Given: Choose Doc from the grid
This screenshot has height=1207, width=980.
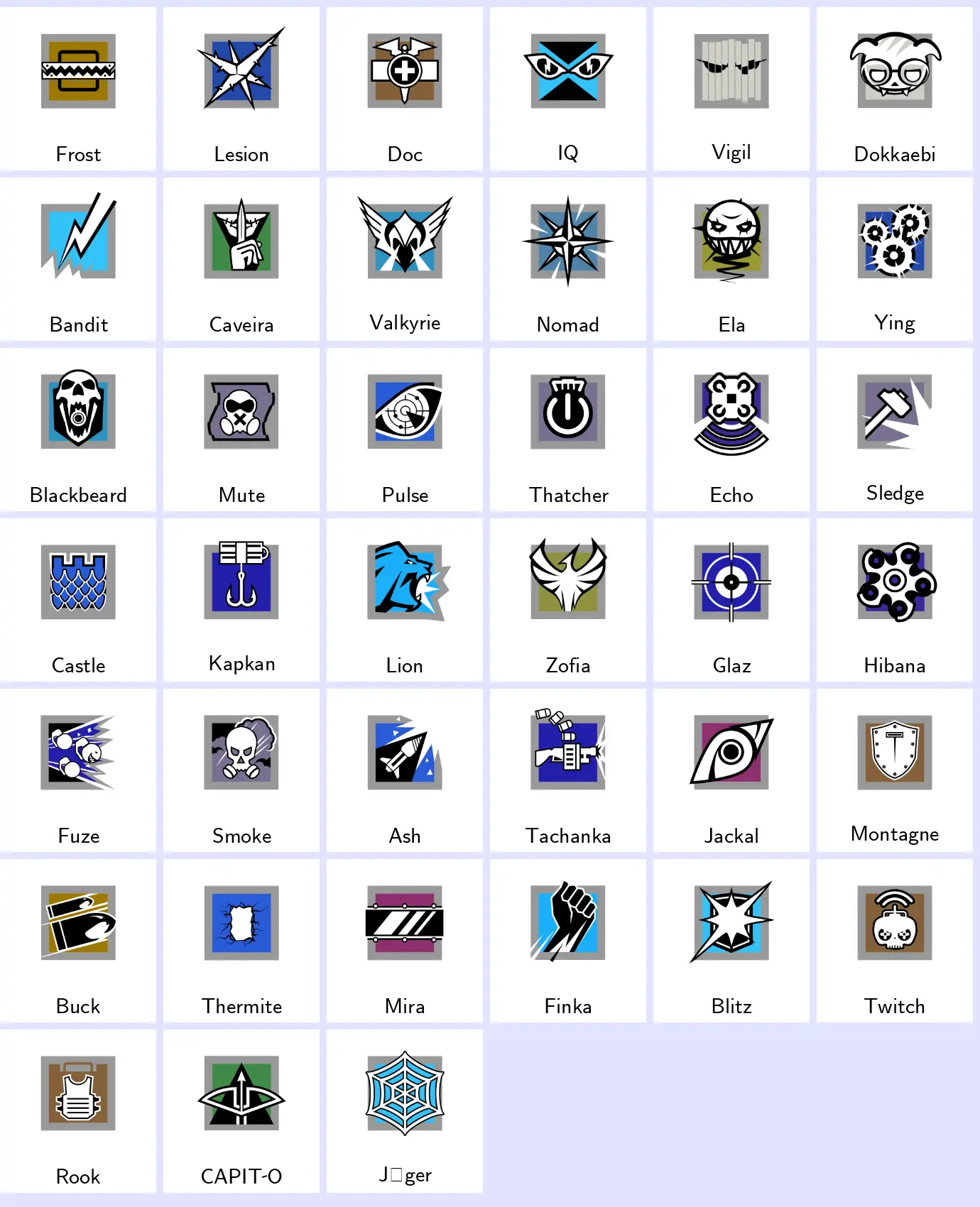Looking at the screenshot, I should click(x=405, y=89).
